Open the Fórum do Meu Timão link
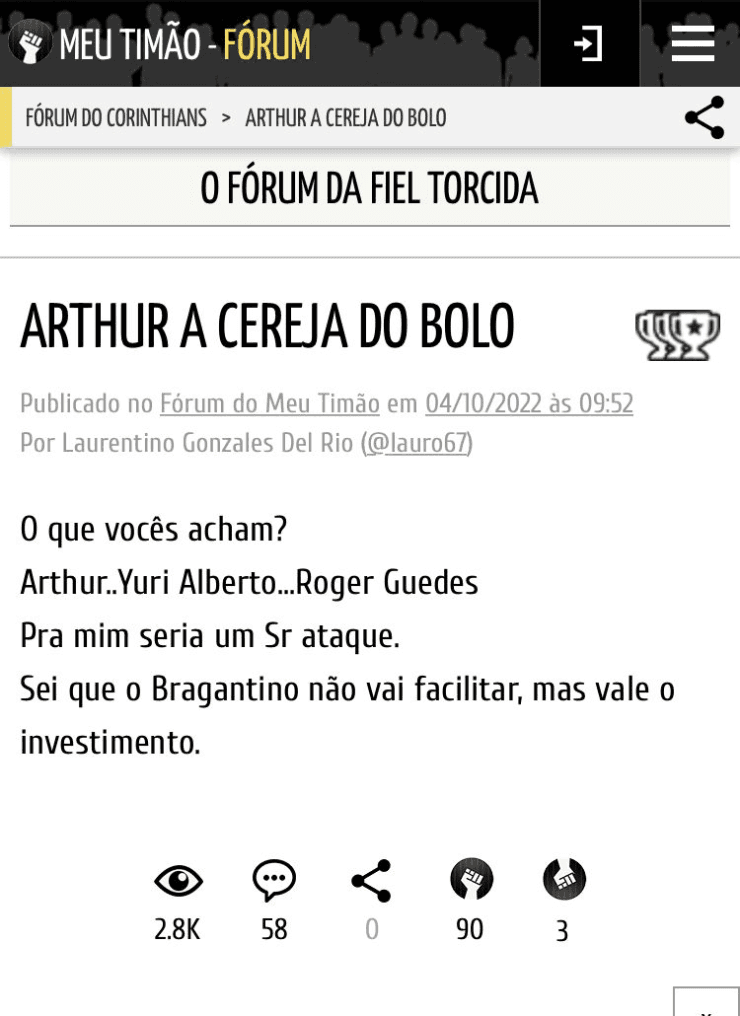 268,404
